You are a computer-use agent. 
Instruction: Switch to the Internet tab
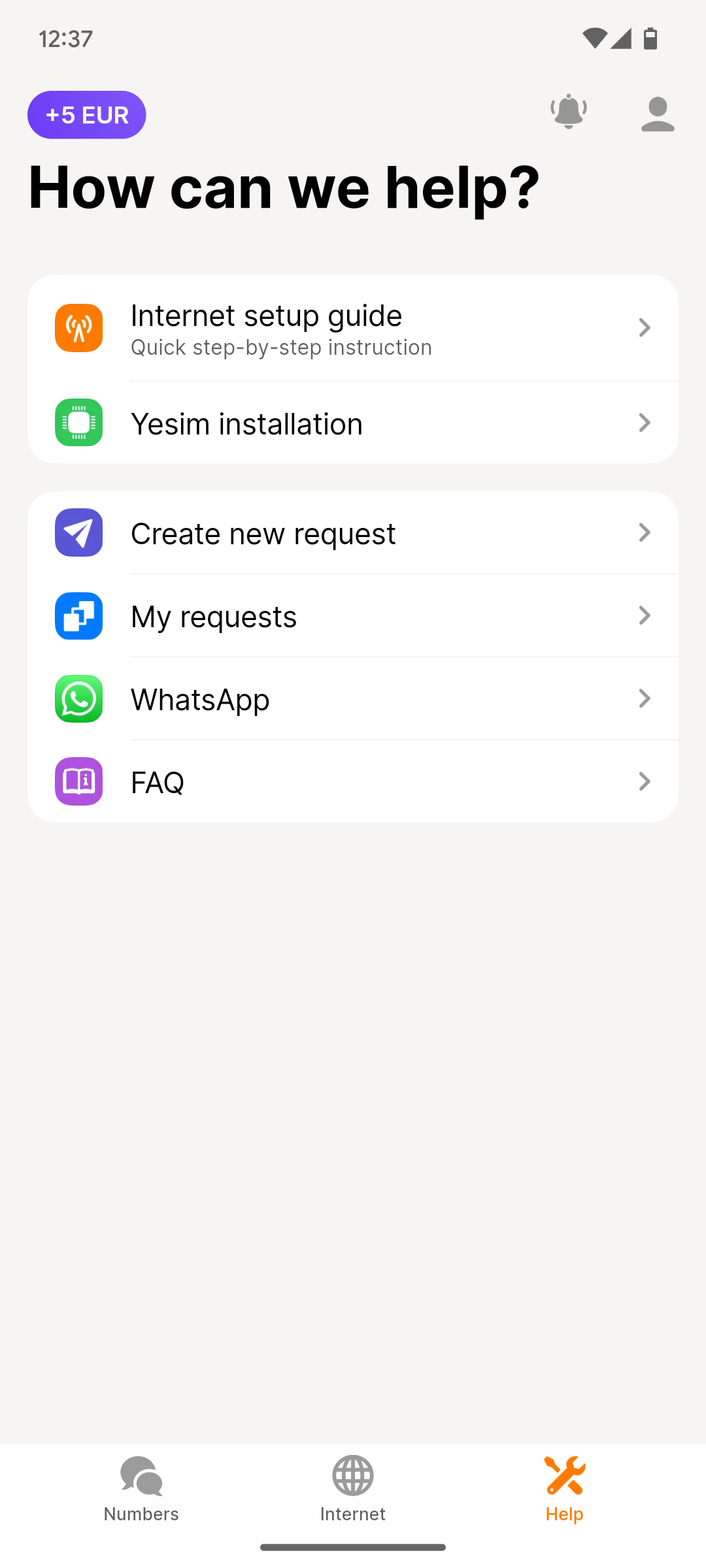point(353,1489)
